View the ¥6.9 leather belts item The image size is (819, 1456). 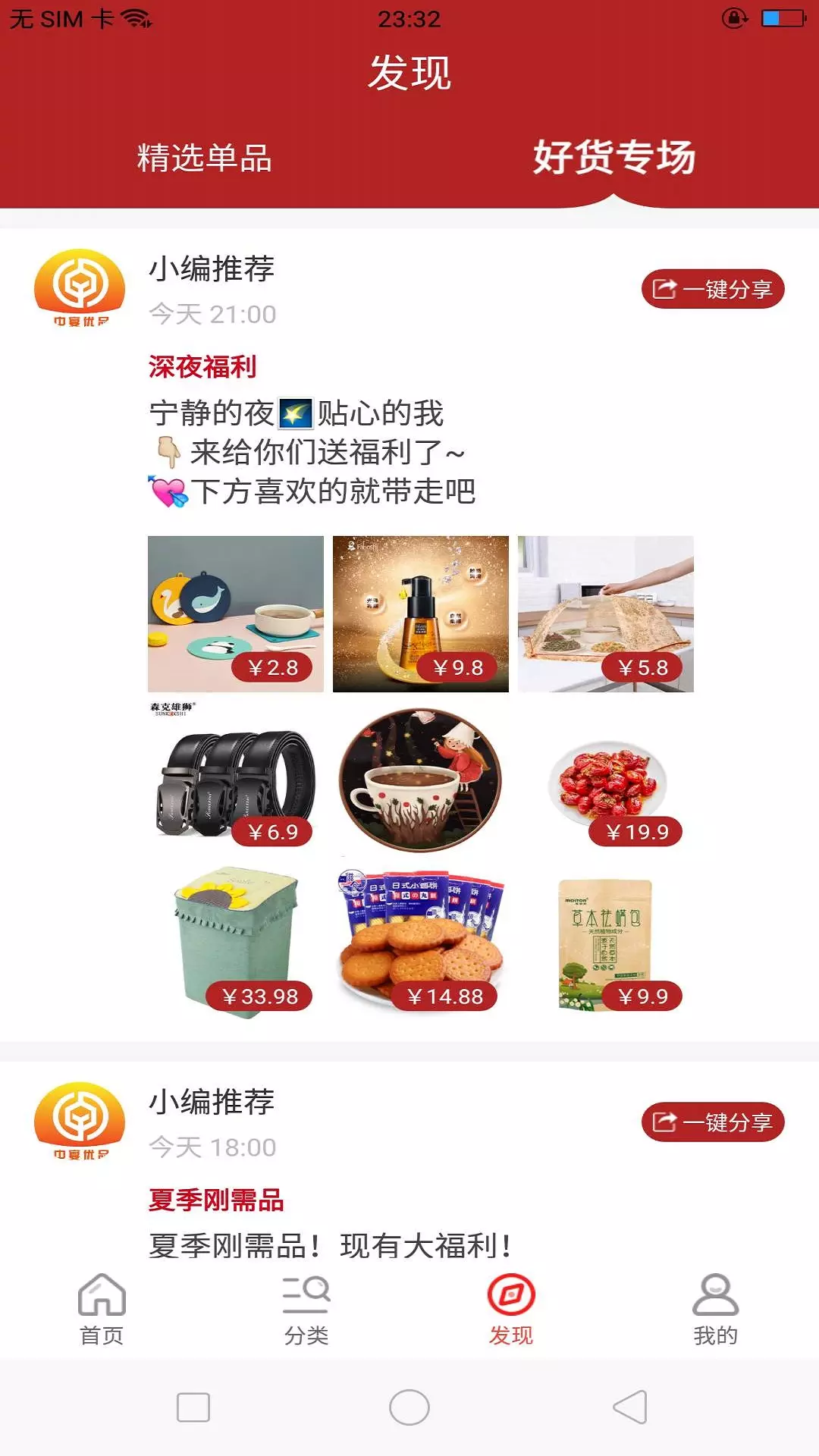tap(236, 779)
